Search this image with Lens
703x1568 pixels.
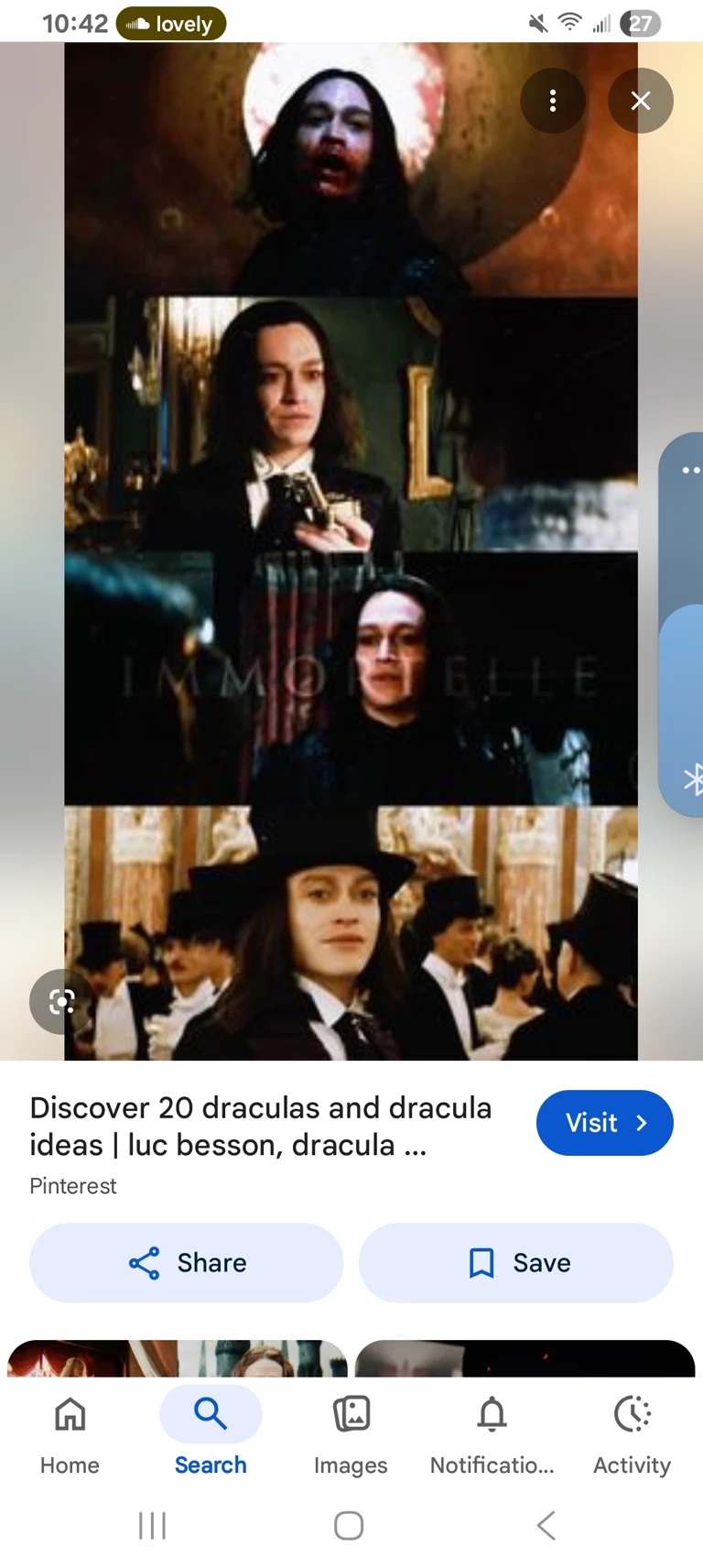(x=61, y=1002)
